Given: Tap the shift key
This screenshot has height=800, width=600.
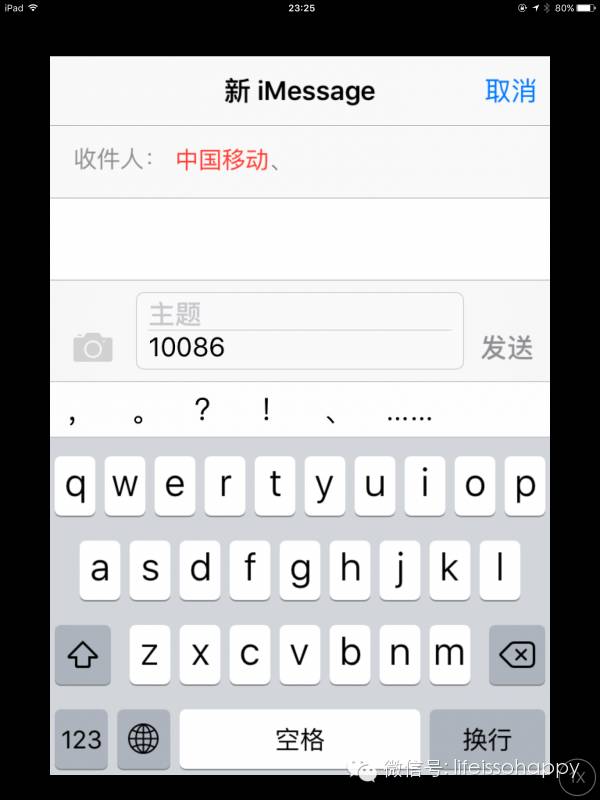Looking at the screenshot, I should [82, 655].
